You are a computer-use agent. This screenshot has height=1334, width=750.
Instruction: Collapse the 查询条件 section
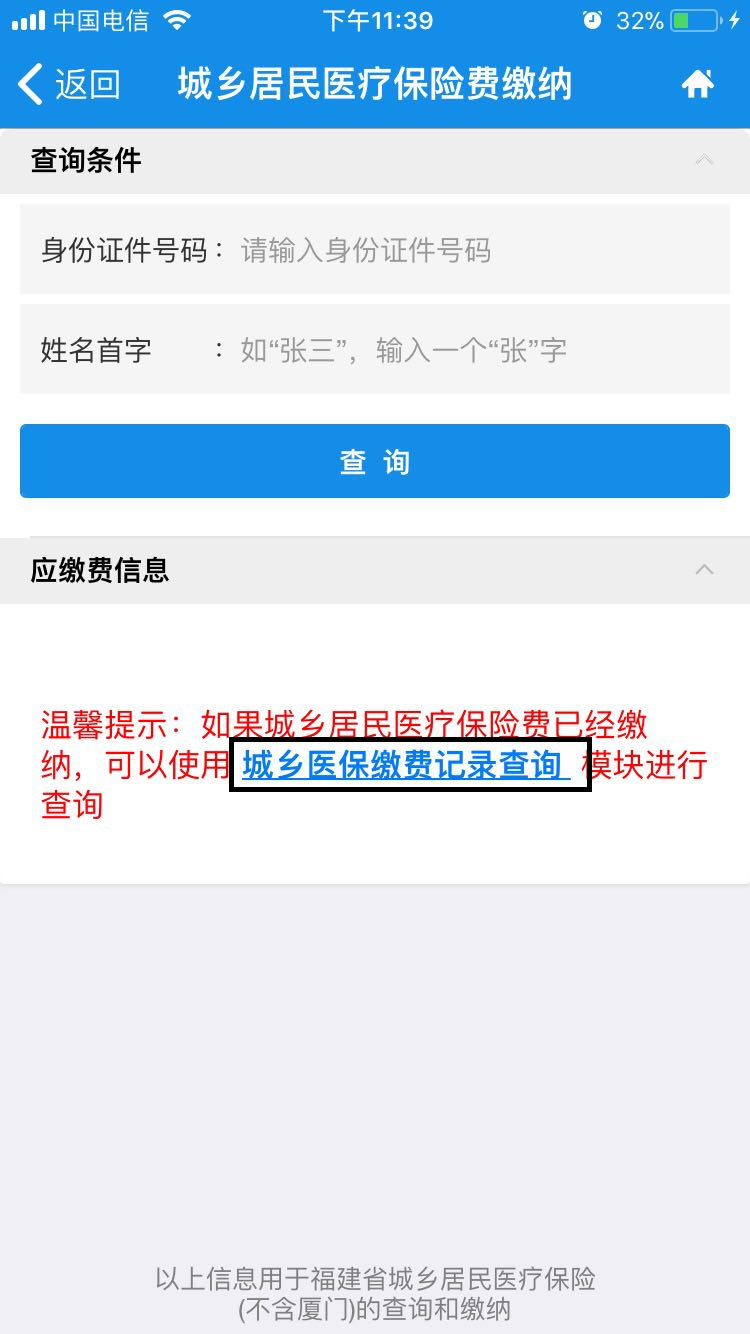pyautogui.click(x=704, y=160)
